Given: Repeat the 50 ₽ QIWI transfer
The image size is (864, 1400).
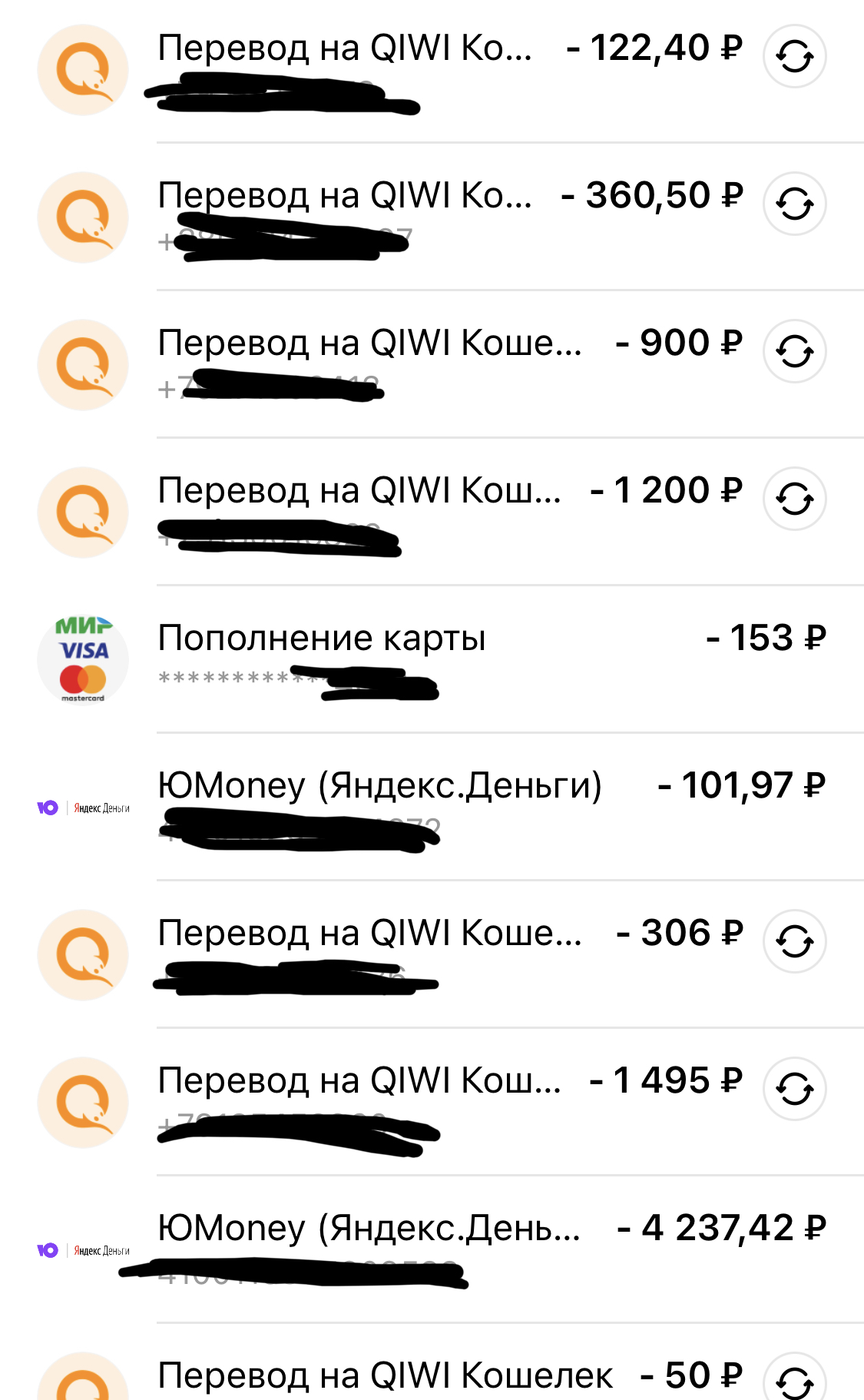Looking at the screenshot, I should pos(794,1380).
